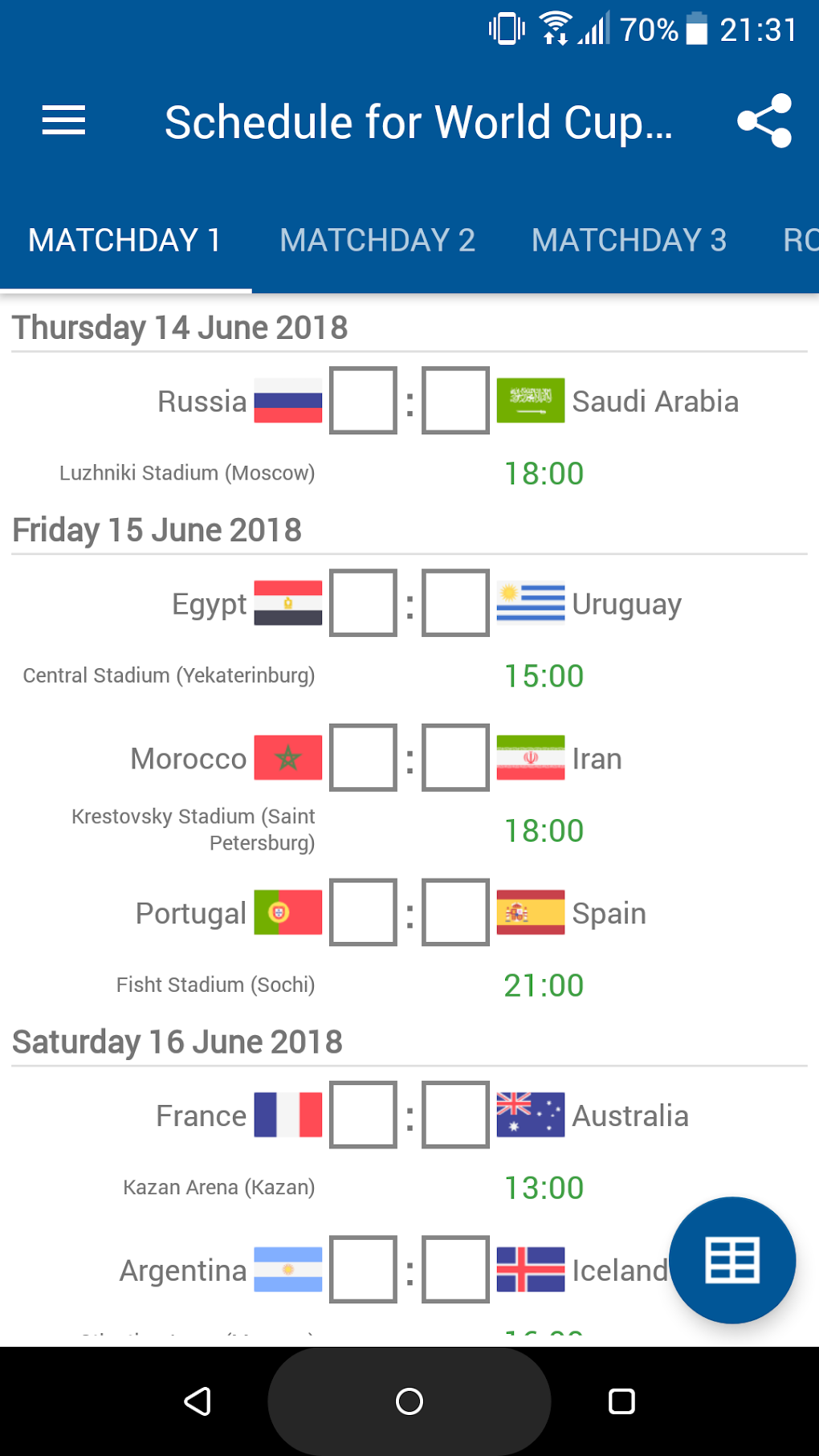Tap the Egypt score input box
The image size is (819, 1456).
tap(363, 603)
